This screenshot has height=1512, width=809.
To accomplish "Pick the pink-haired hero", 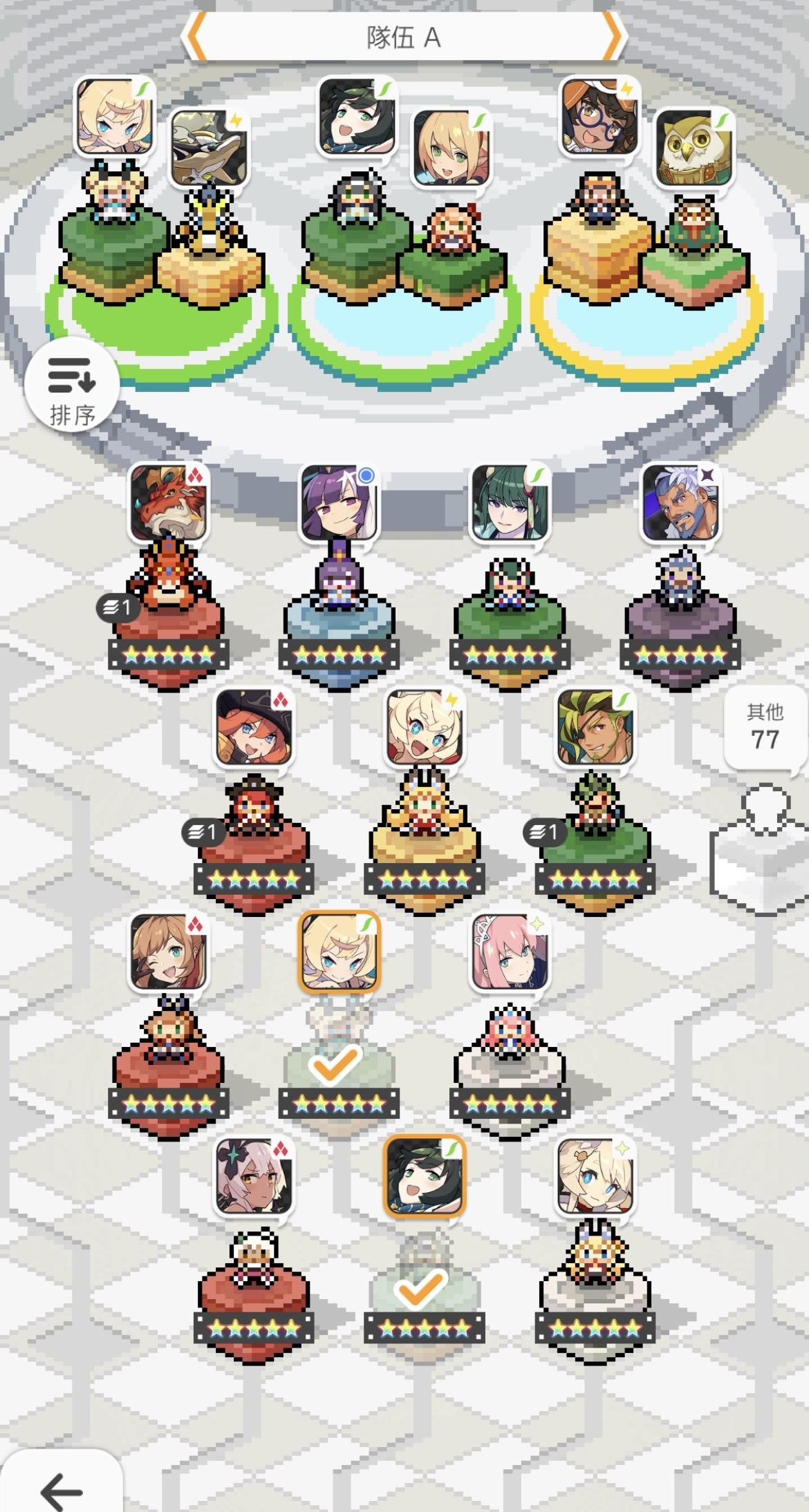I will 510,952.
